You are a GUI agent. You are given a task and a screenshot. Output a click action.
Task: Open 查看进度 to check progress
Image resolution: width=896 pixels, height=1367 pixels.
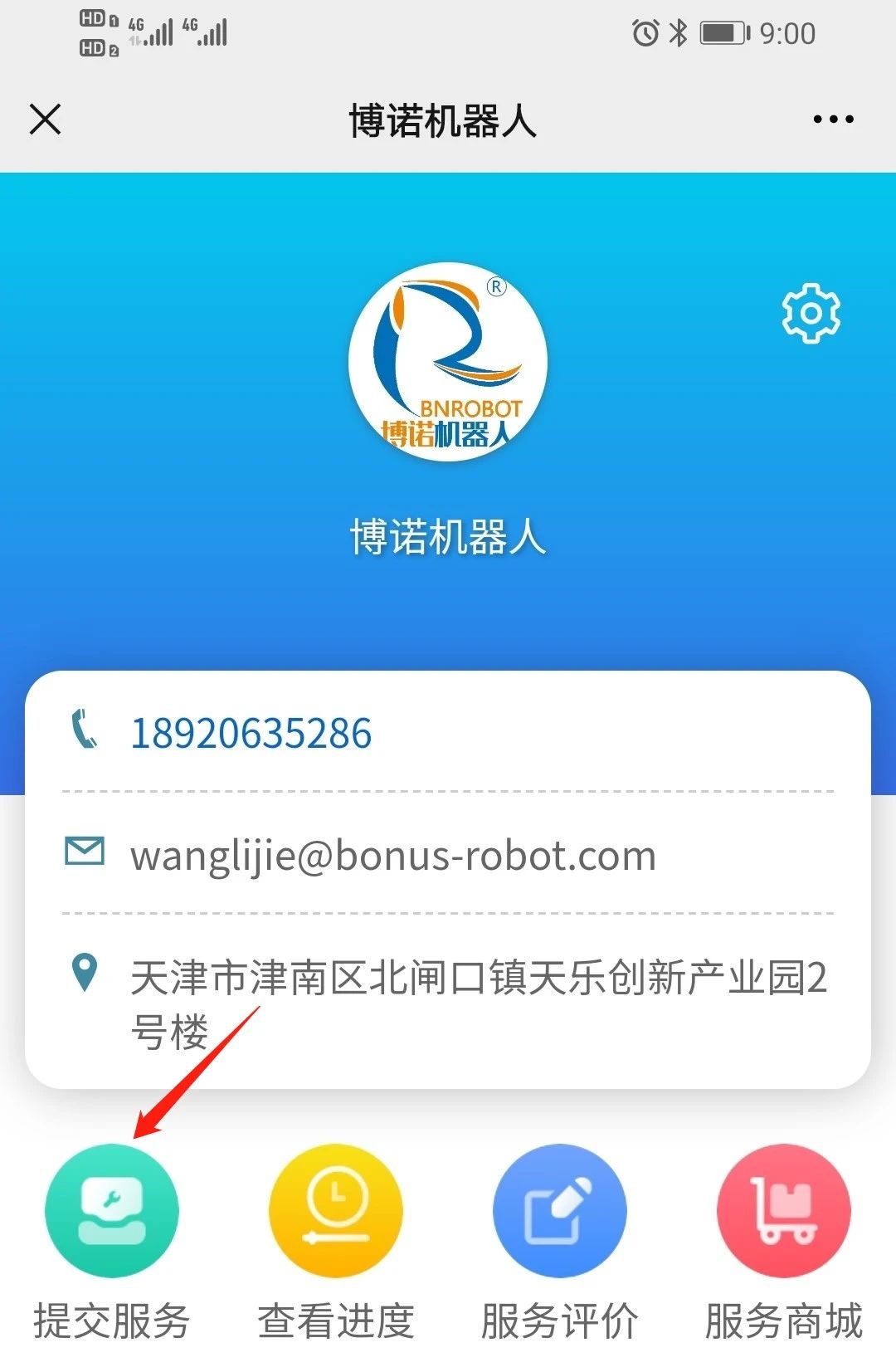336,1210
